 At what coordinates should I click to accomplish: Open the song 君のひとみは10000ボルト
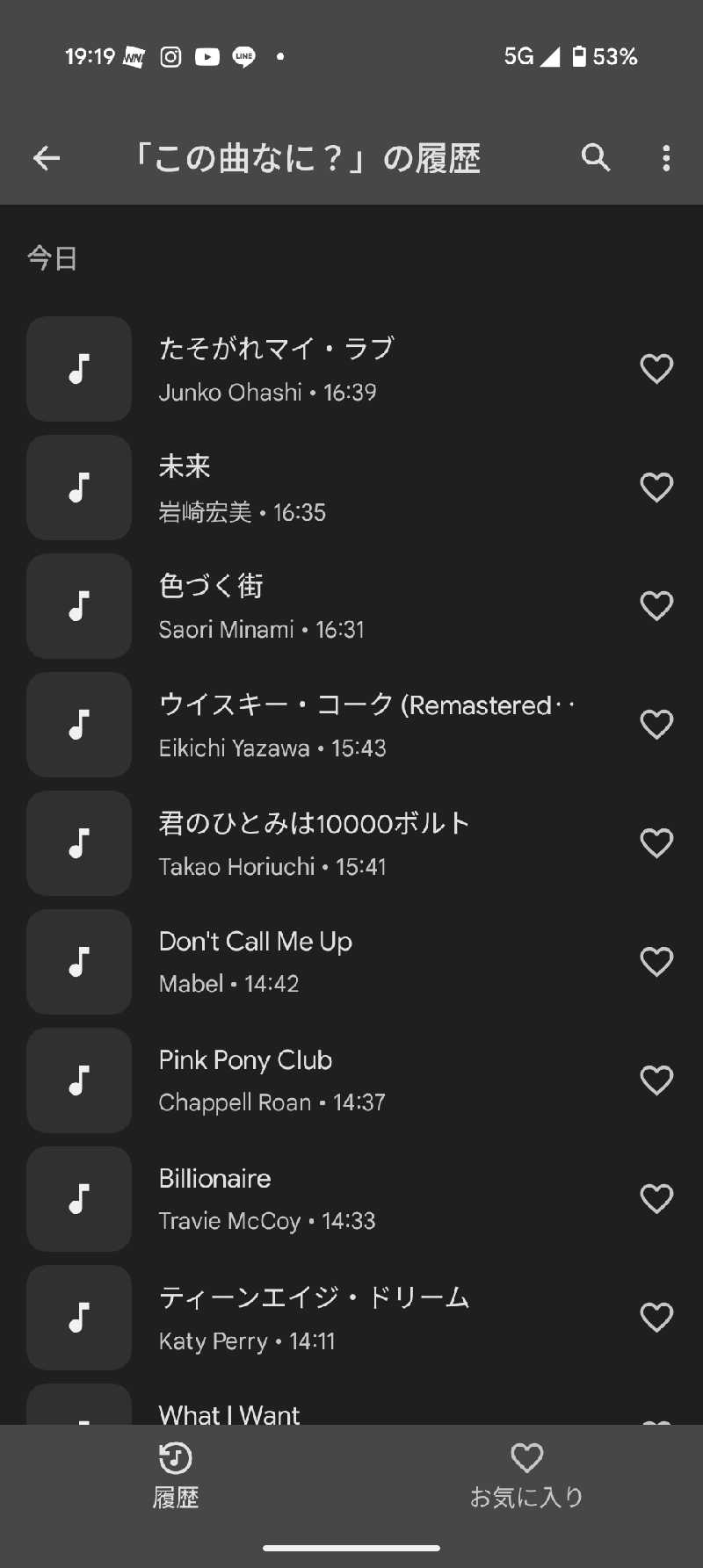click(x=351, y=843)
